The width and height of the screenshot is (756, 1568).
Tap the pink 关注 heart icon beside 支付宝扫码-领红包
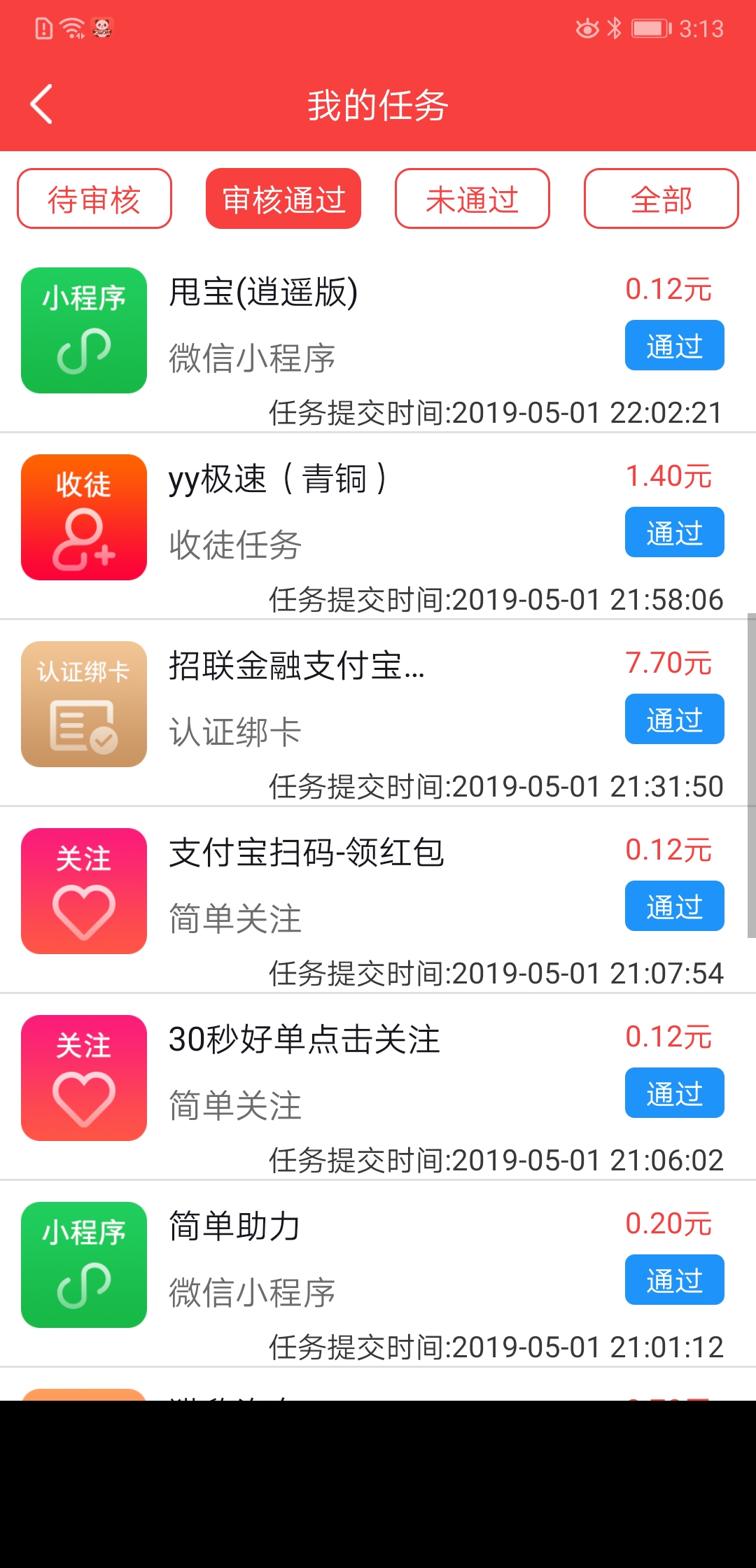tap(83, 892)
